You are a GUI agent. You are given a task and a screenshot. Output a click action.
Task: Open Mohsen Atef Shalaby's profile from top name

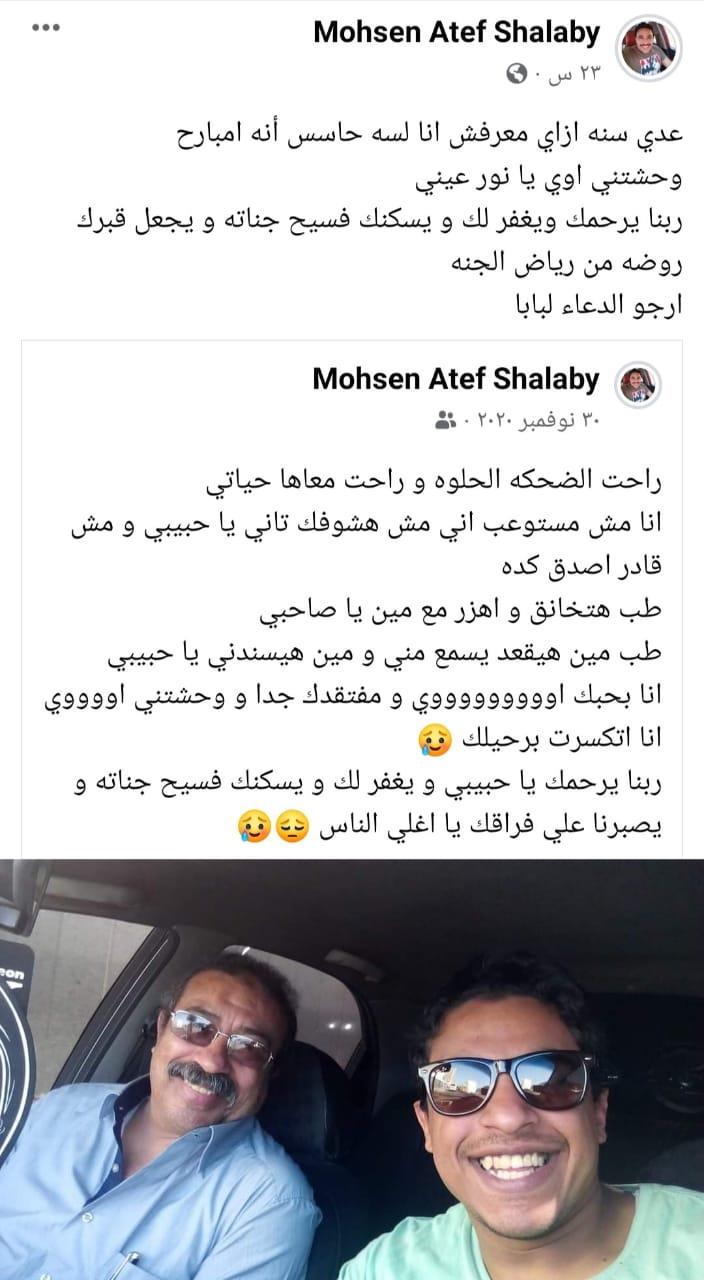[x=457, y=32]
